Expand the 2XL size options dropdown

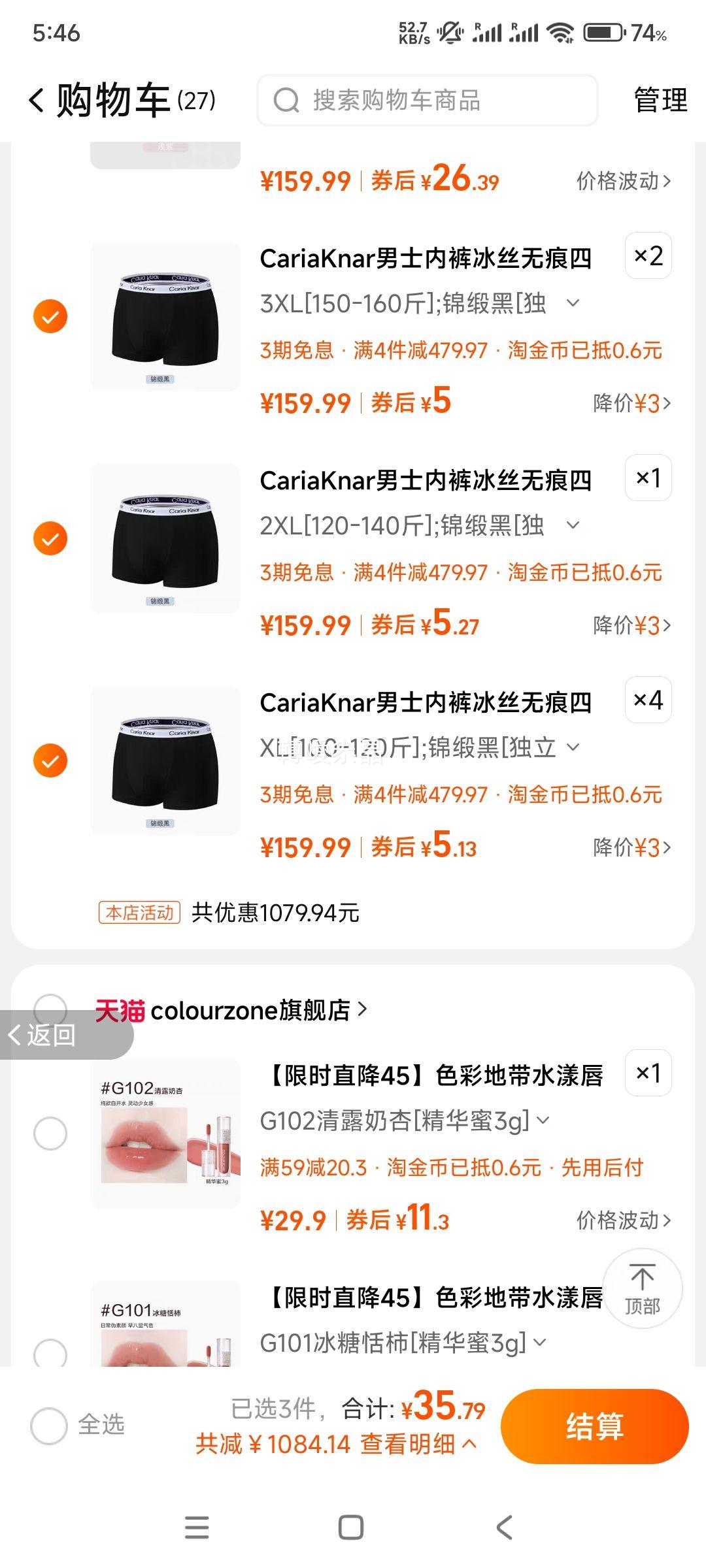click(x=574, y=525)
